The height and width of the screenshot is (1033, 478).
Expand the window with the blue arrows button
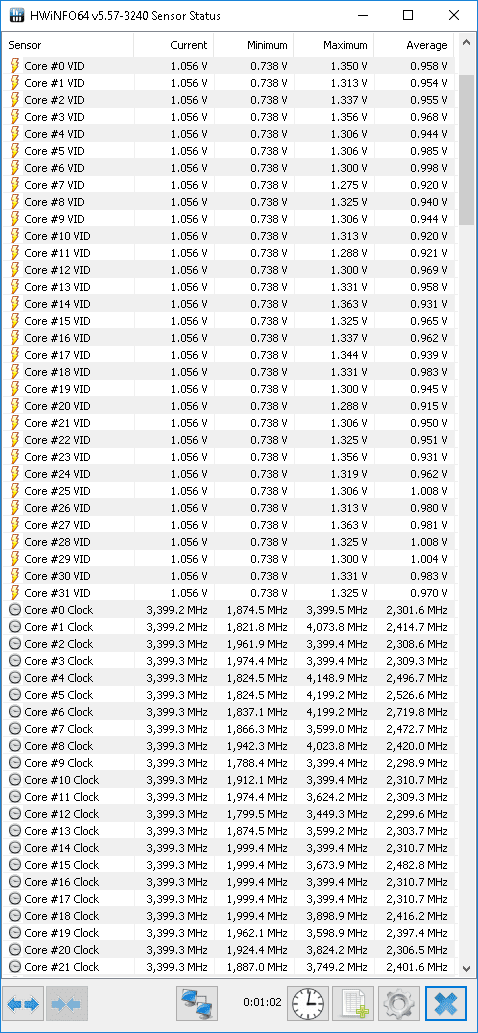[x=23, y=1003]
